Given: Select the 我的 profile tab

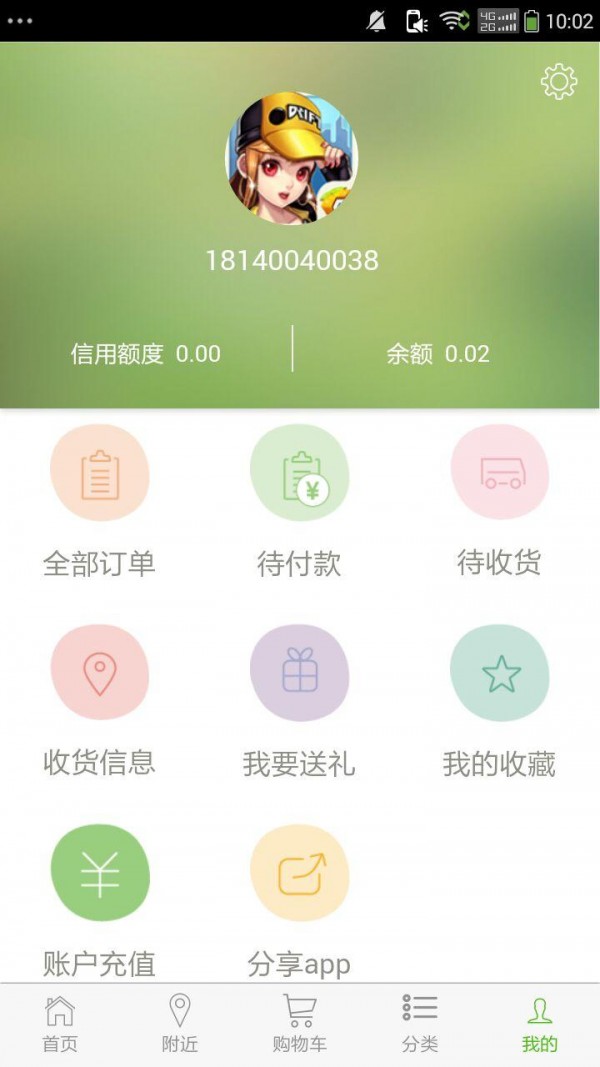Looking at the screenshot, I should pyautogui.click(x=540, y=1024).
